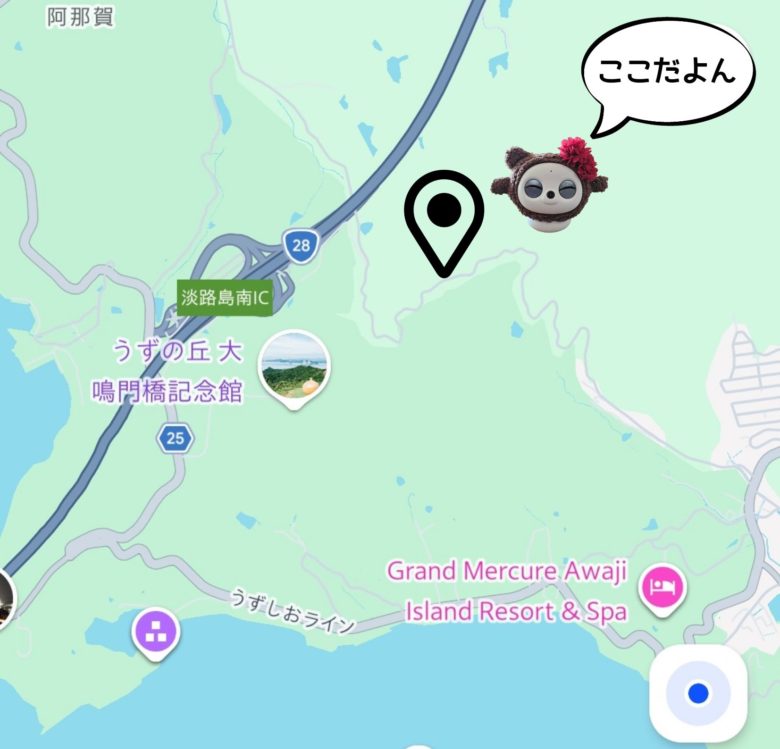780x749 pixels.
Task: Select Grand Mercure Awaji Island Resort hotel pin
Action: (661, 588)
